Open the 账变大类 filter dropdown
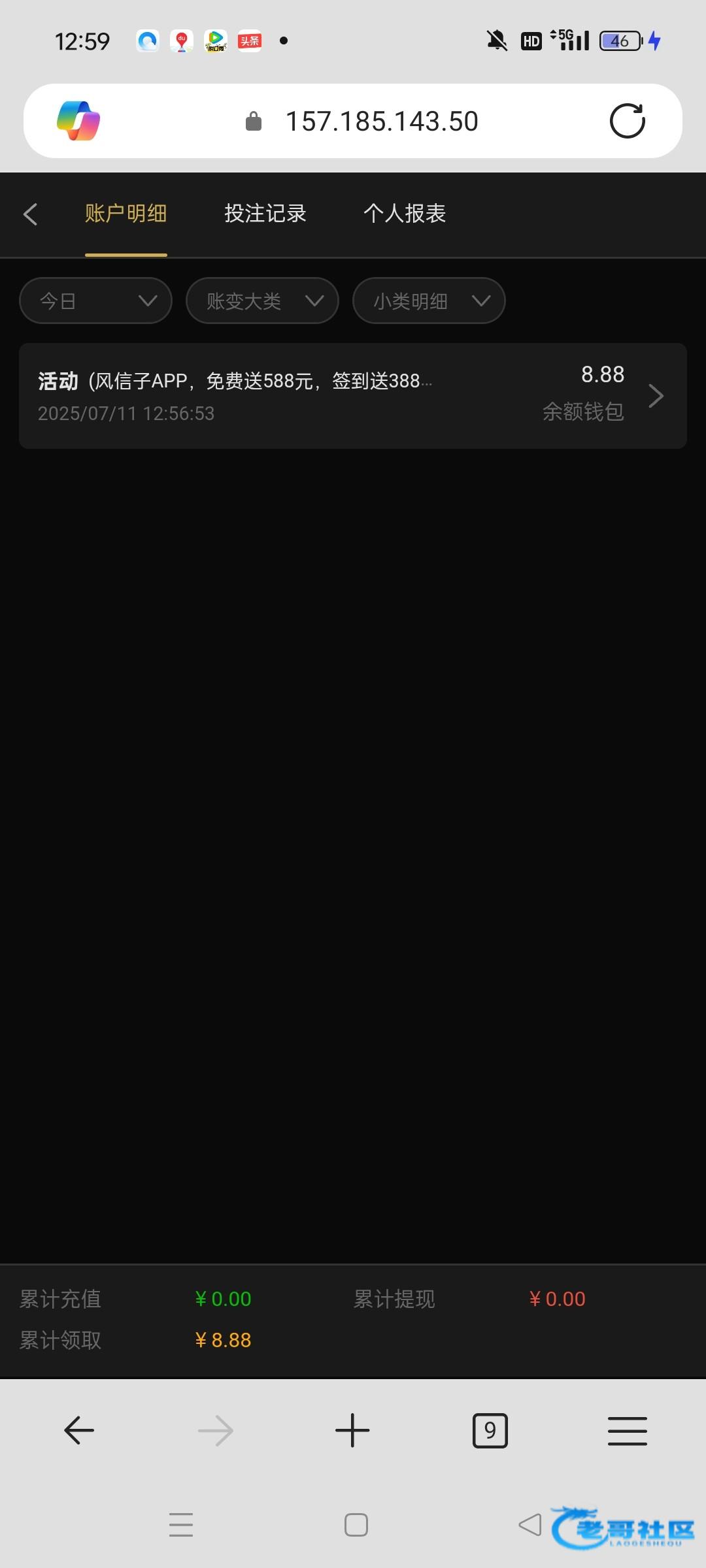 coord(262,301)
